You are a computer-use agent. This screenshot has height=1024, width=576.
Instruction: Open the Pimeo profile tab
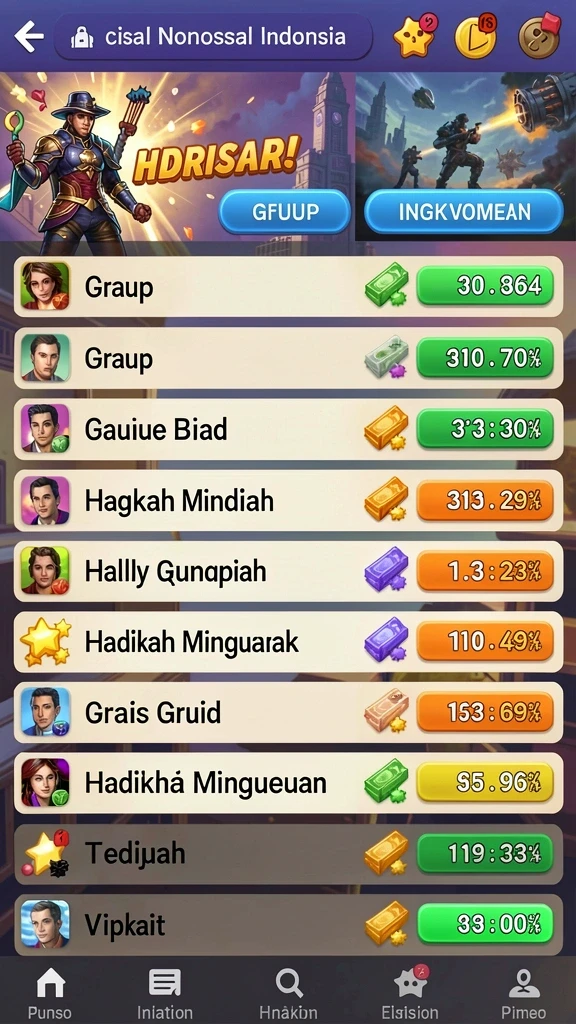point(524,994)
